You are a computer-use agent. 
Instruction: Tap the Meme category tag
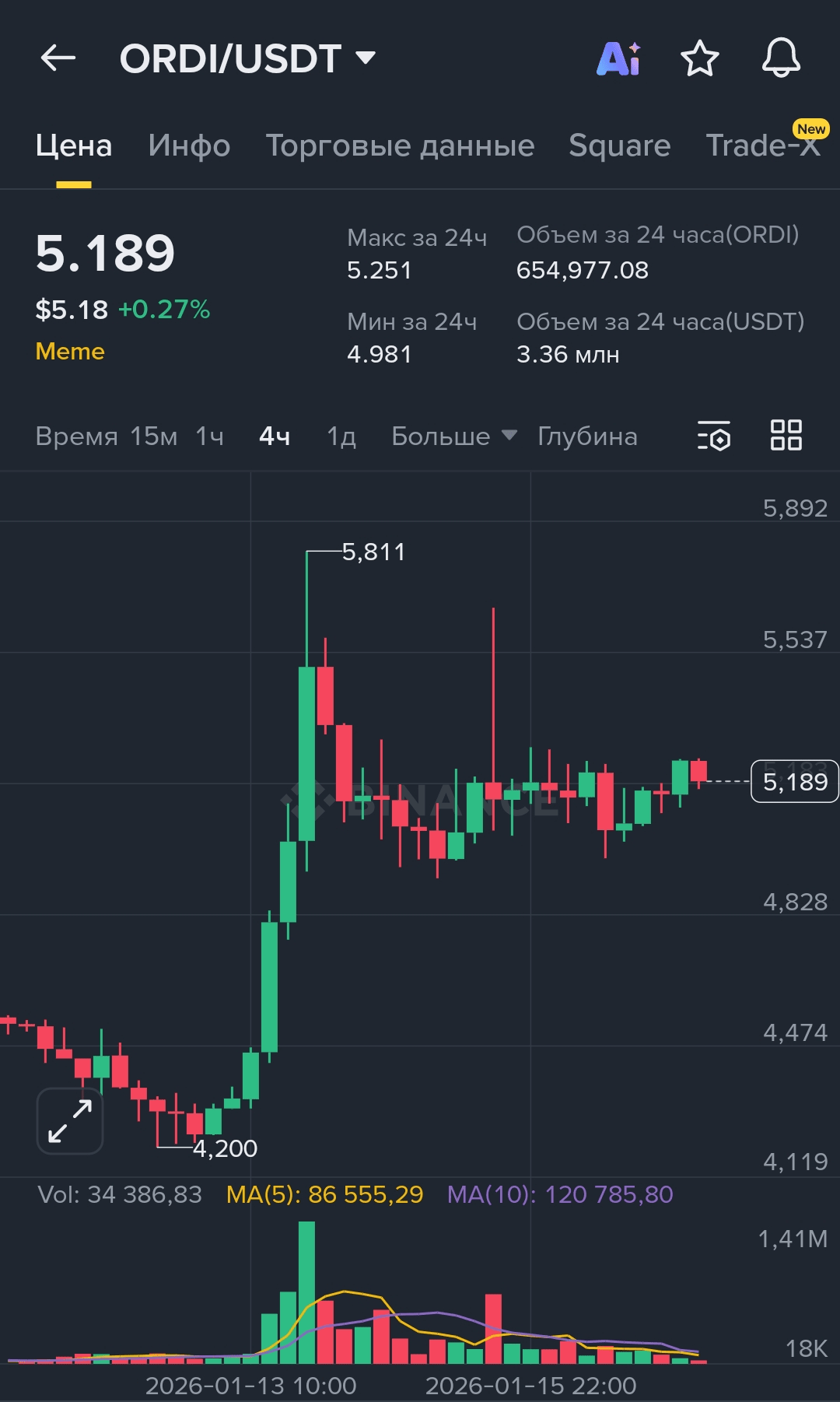(70, 351)
